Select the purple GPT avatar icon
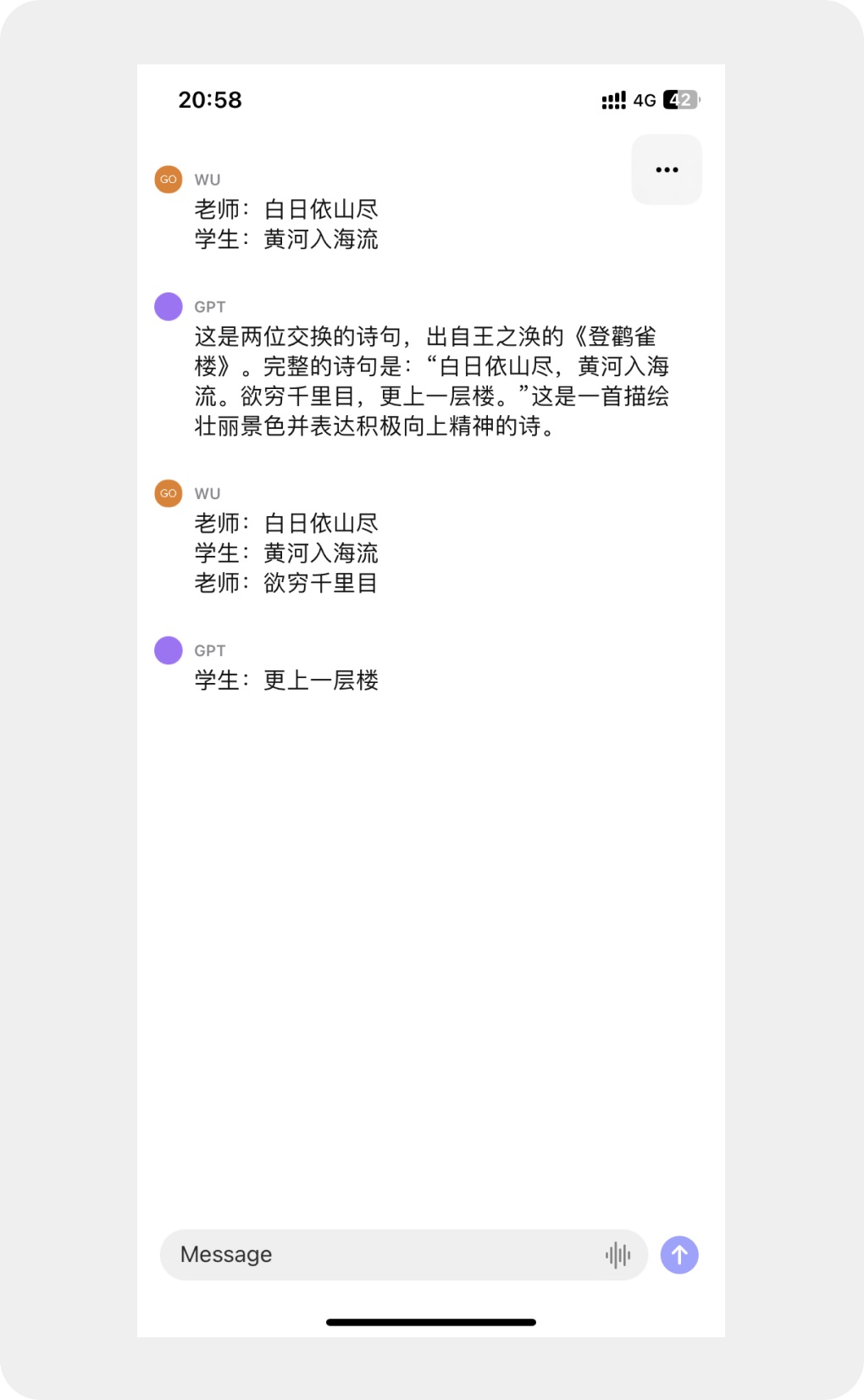This screenshot has width=864, height=1400. (168, 306)
